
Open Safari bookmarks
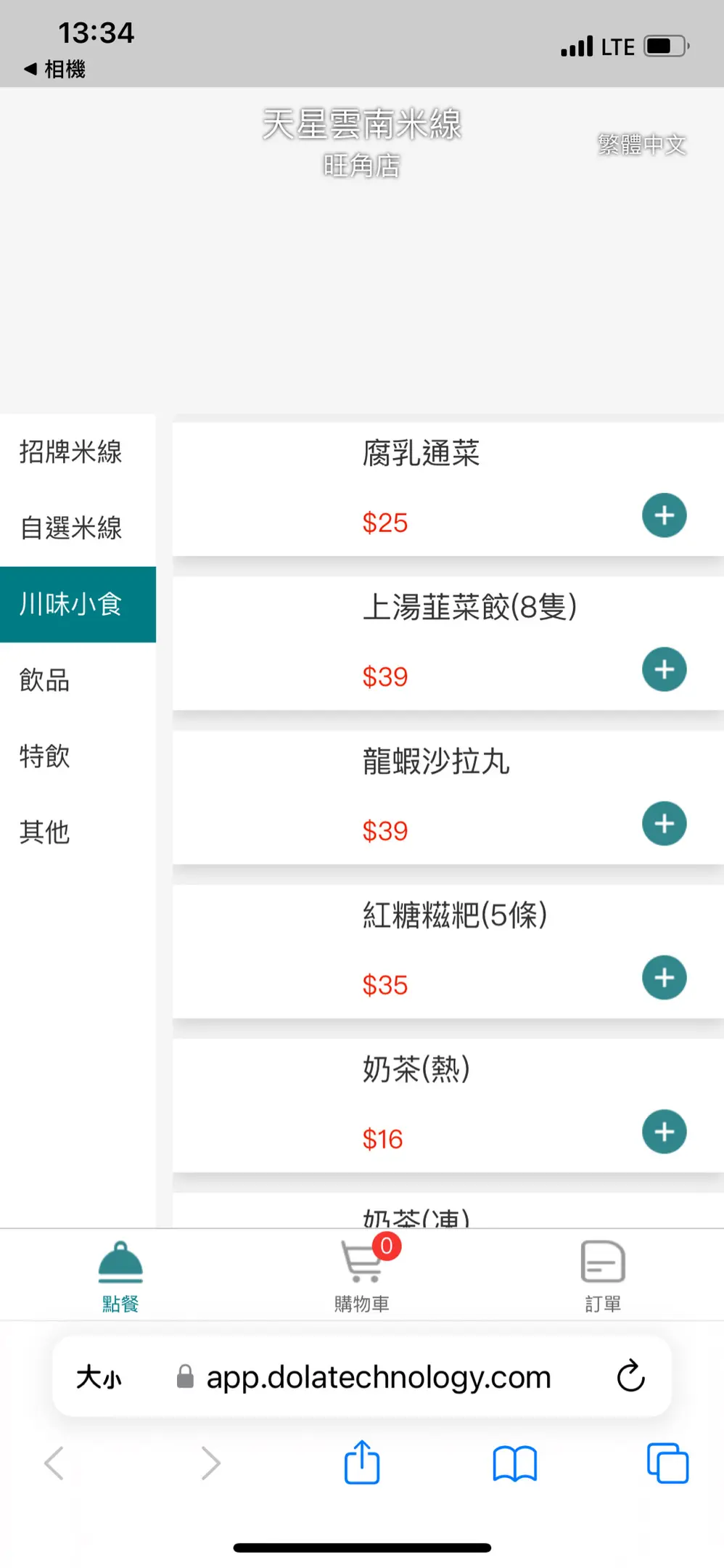click(514, 1463)
